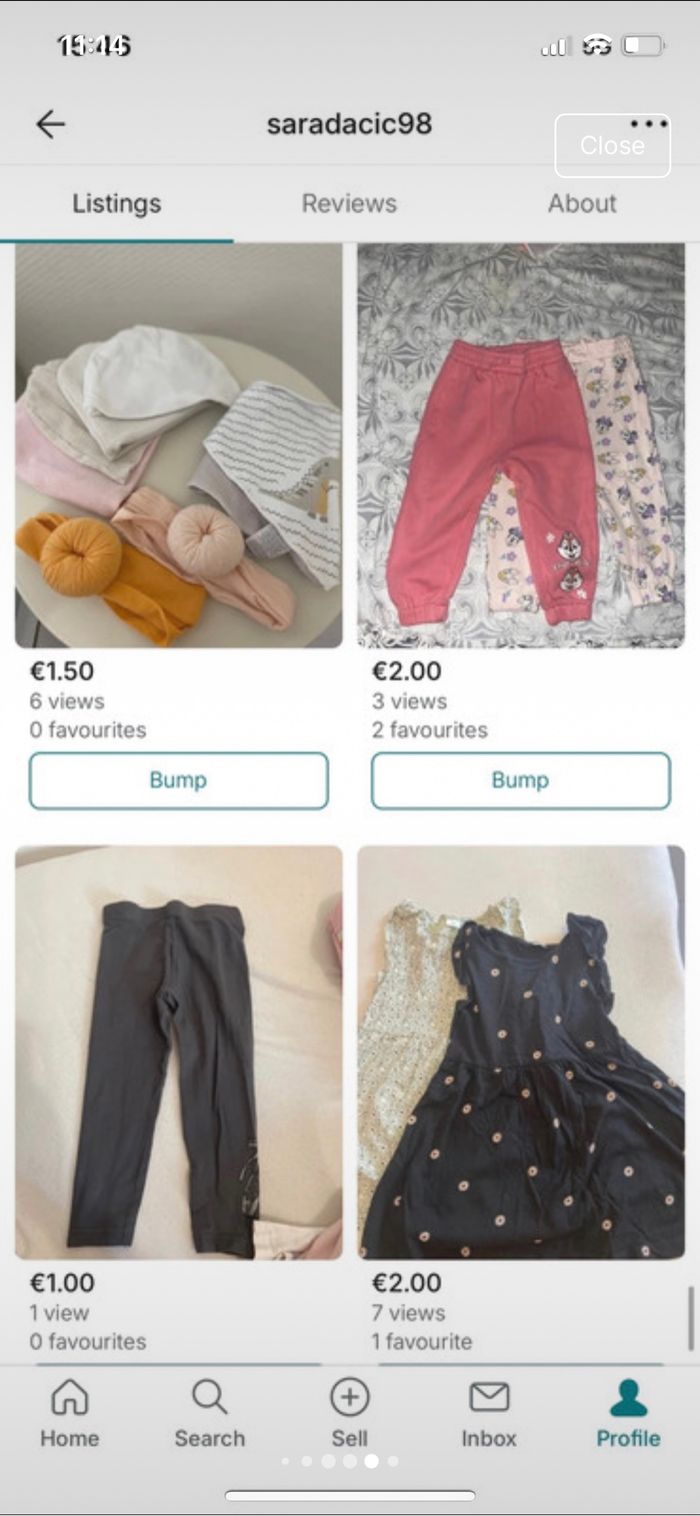Open the Search tab
Screen dimensions: 700x1516
209,1412
